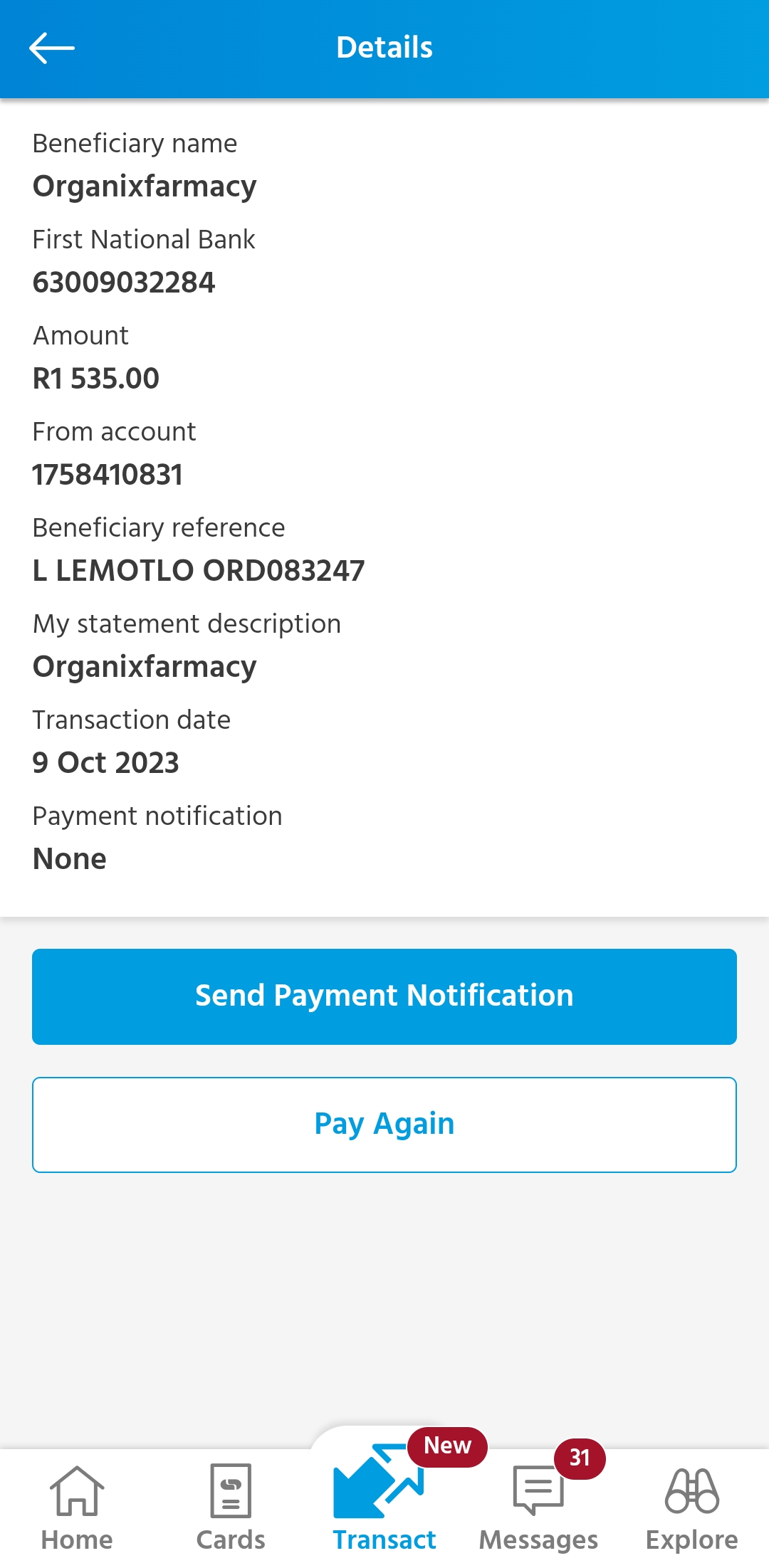The height and width of the screenshot is (1568, 769).
Task: Open the Transact tab
Action: (384, 1500)
